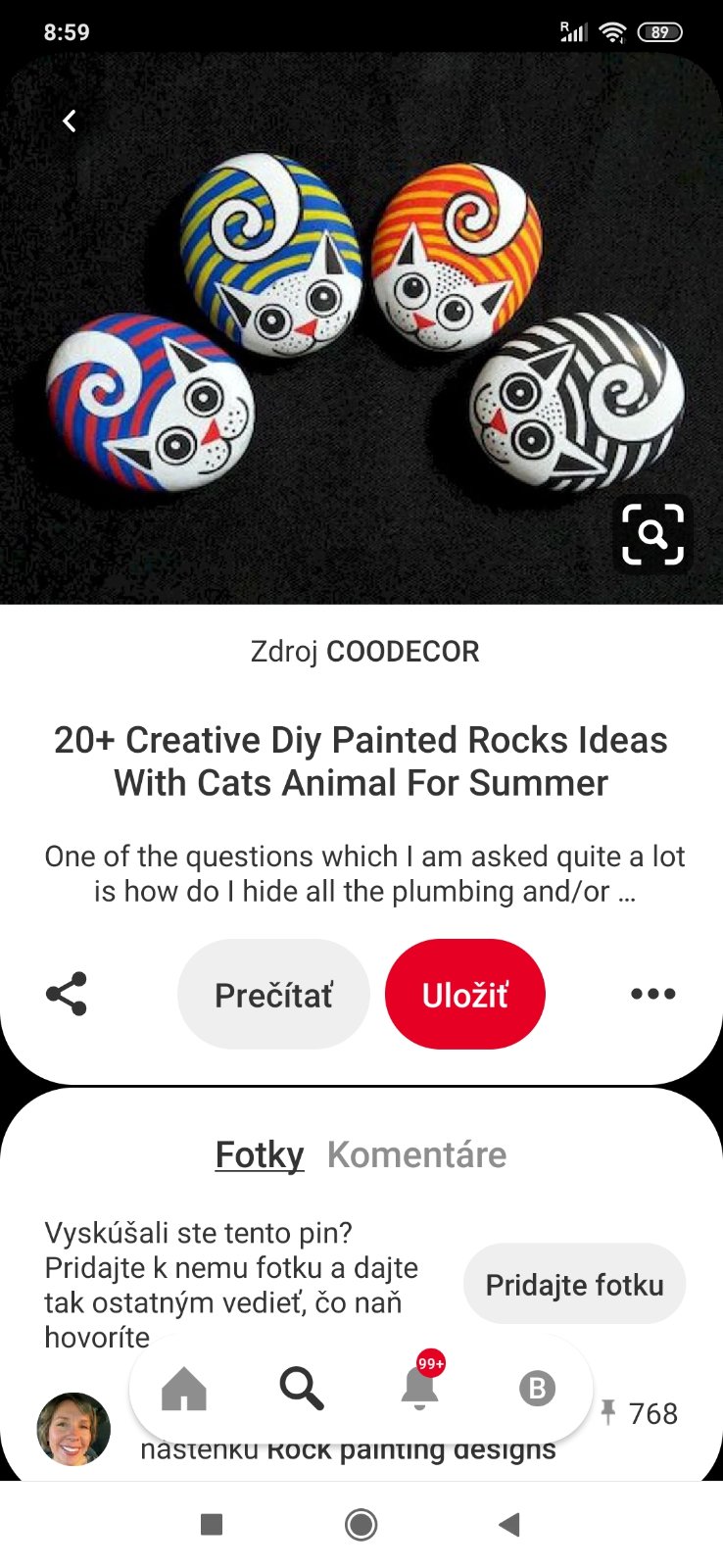723x1568 pixels.
Task: Select the Fotky tab
Action: coord(260,1154)
